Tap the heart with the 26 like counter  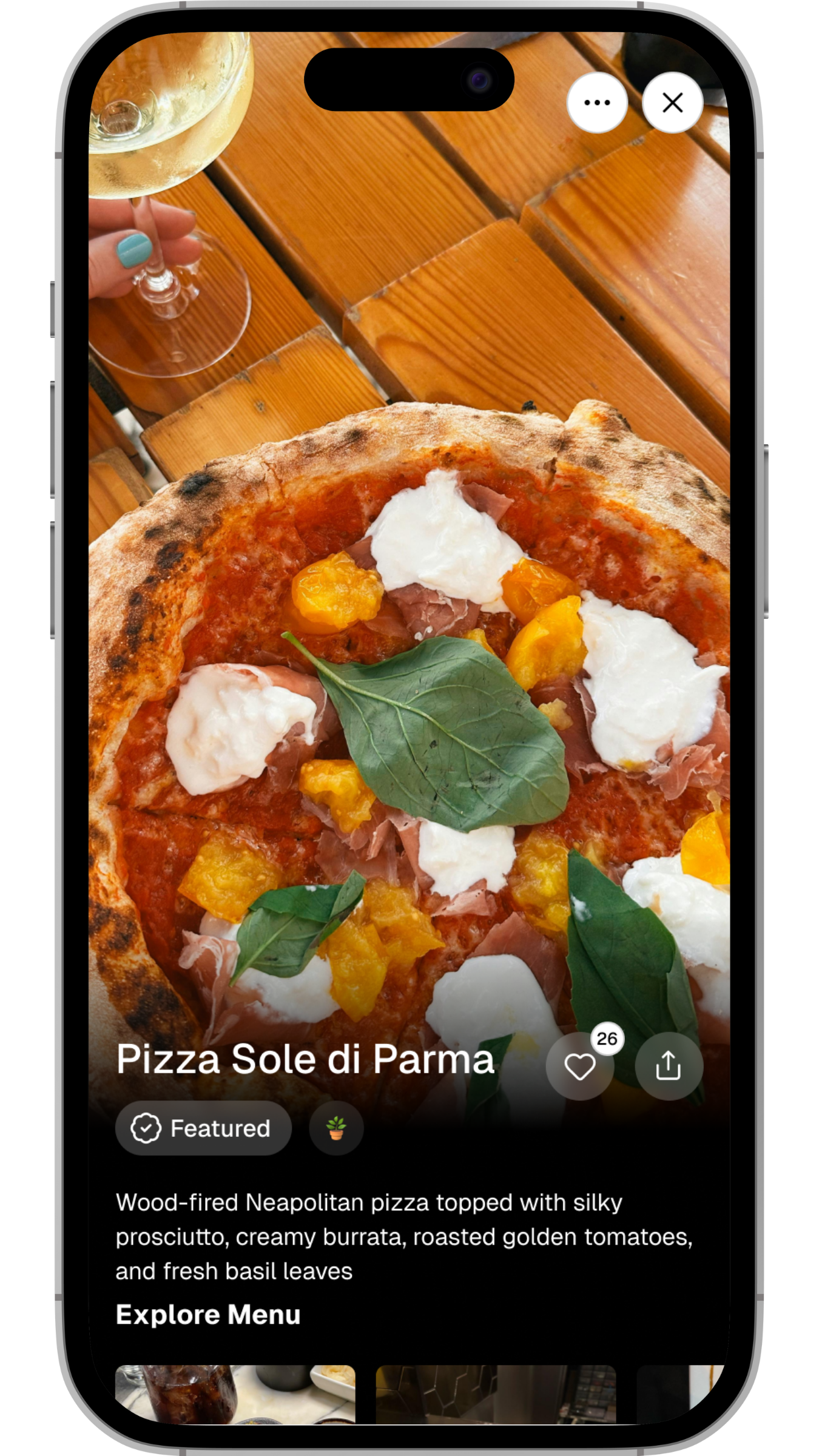pos(581,1068)
